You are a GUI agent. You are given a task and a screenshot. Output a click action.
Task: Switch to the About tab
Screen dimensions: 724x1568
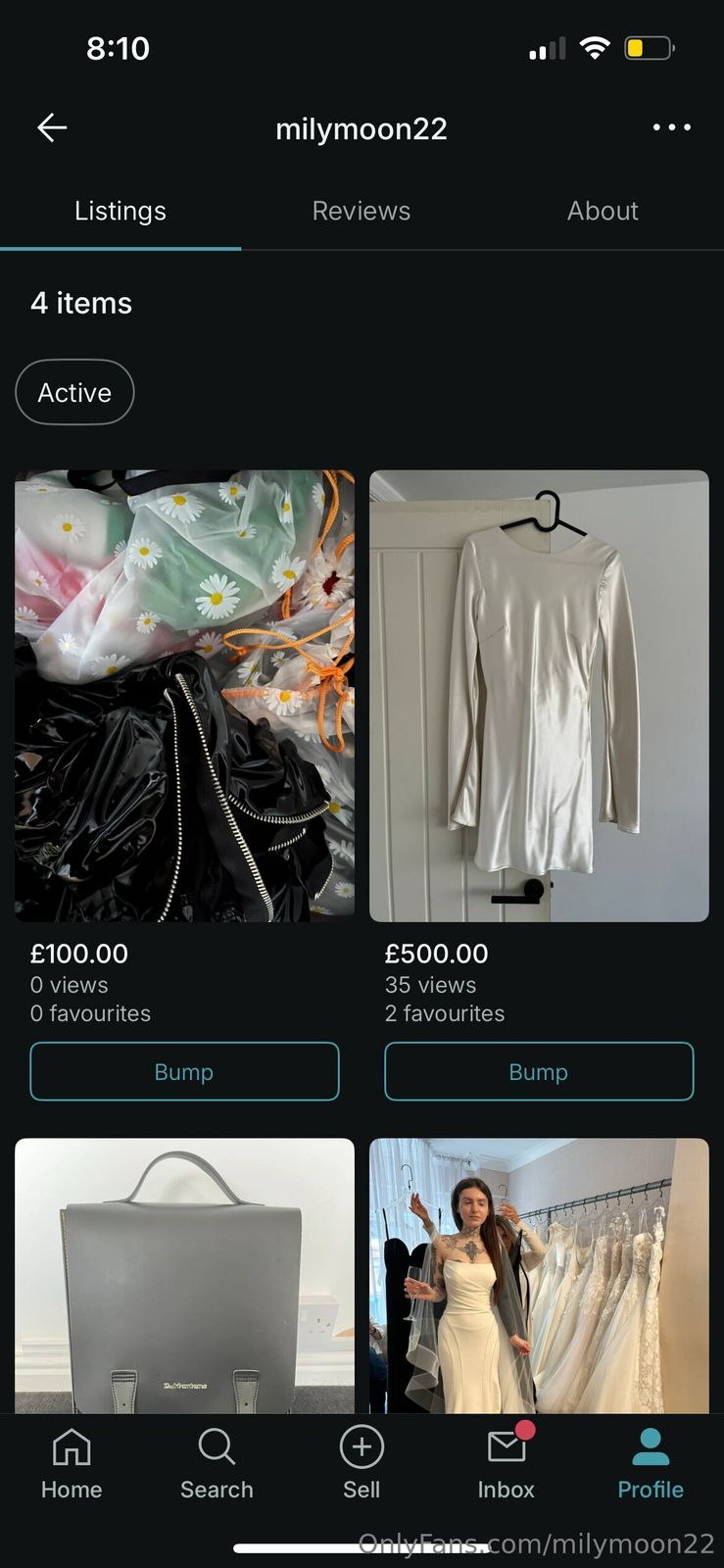(x=603, y=211)
